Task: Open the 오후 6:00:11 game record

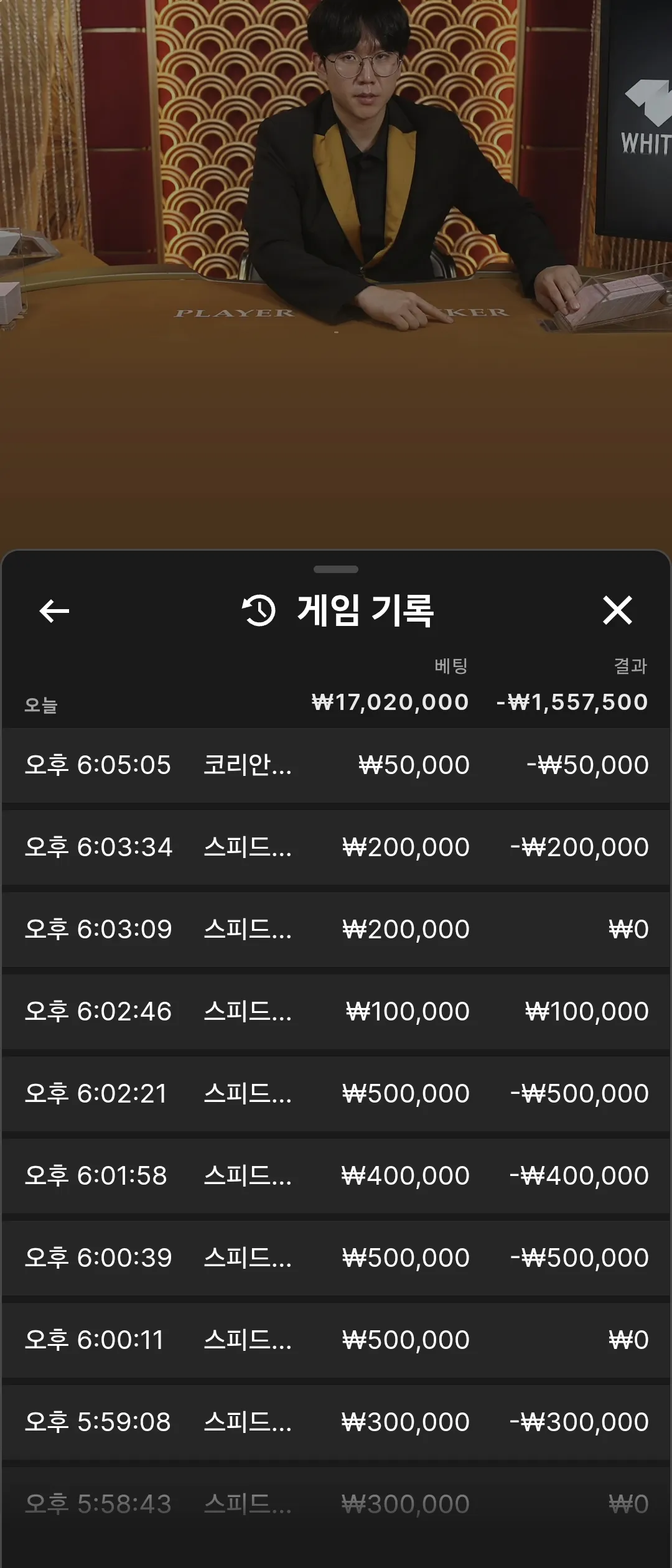Action: pos(336,1340)
